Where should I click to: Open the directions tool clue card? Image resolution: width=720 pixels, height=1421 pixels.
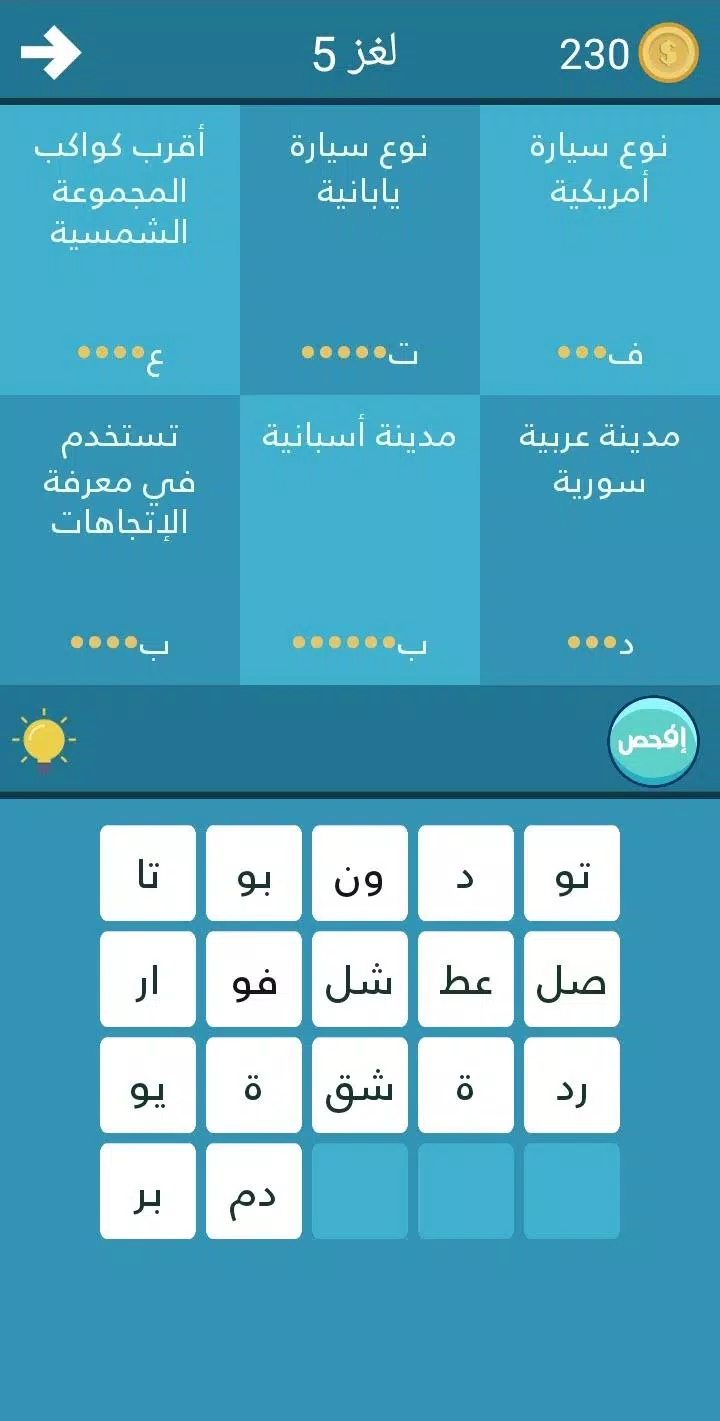[120, 540]
